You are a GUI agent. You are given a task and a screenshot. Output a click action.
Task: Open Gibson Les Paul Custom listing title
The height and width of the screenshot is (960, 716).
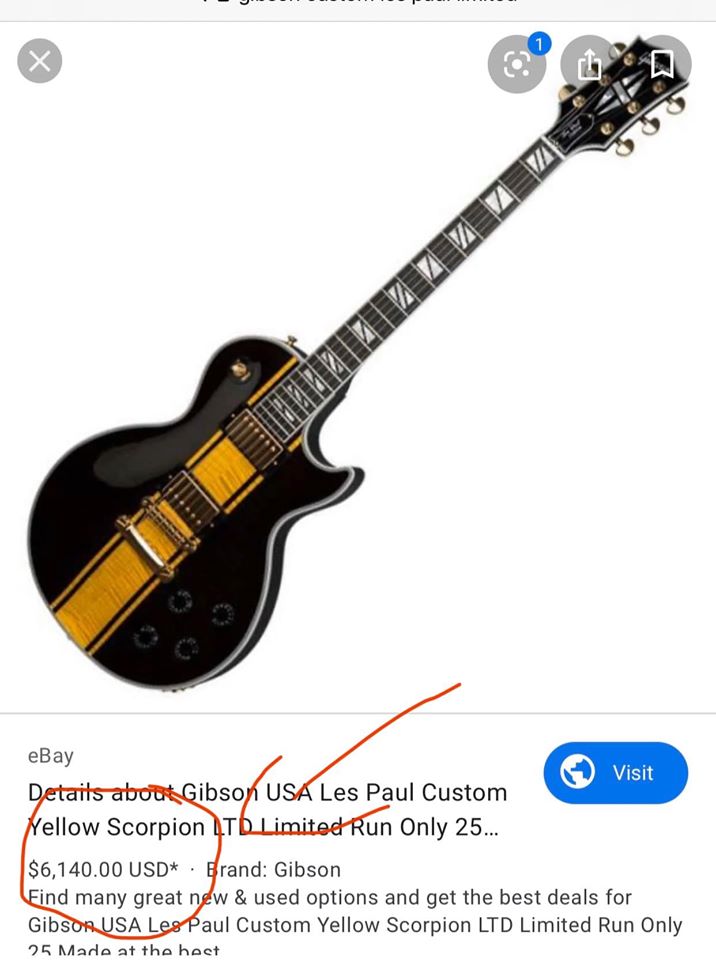[x=268, y=809]
